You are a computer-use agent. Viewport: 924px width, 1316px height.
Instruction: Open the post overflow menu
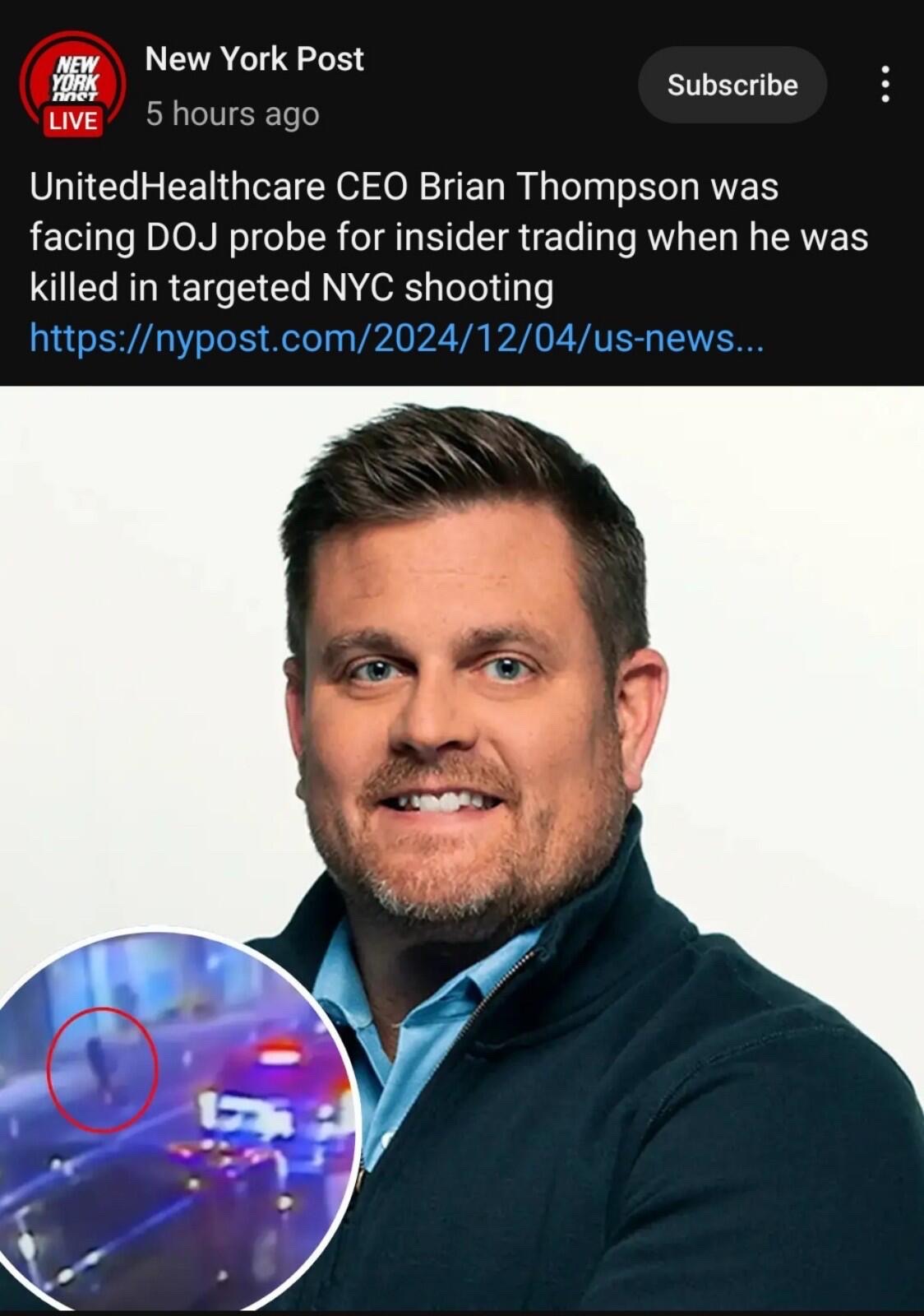coord(885,85)
